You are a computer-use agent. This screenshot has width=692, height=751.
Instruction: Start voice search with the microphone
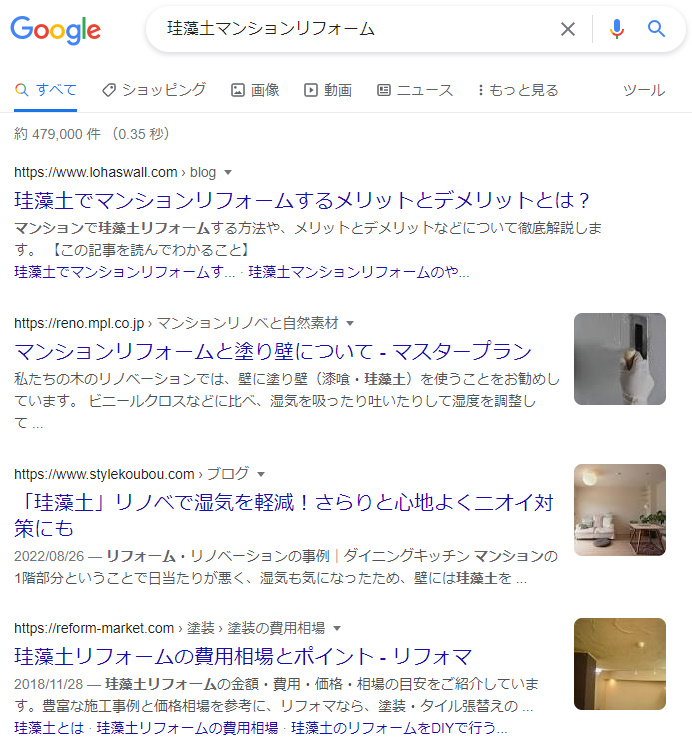coord(616,29)
